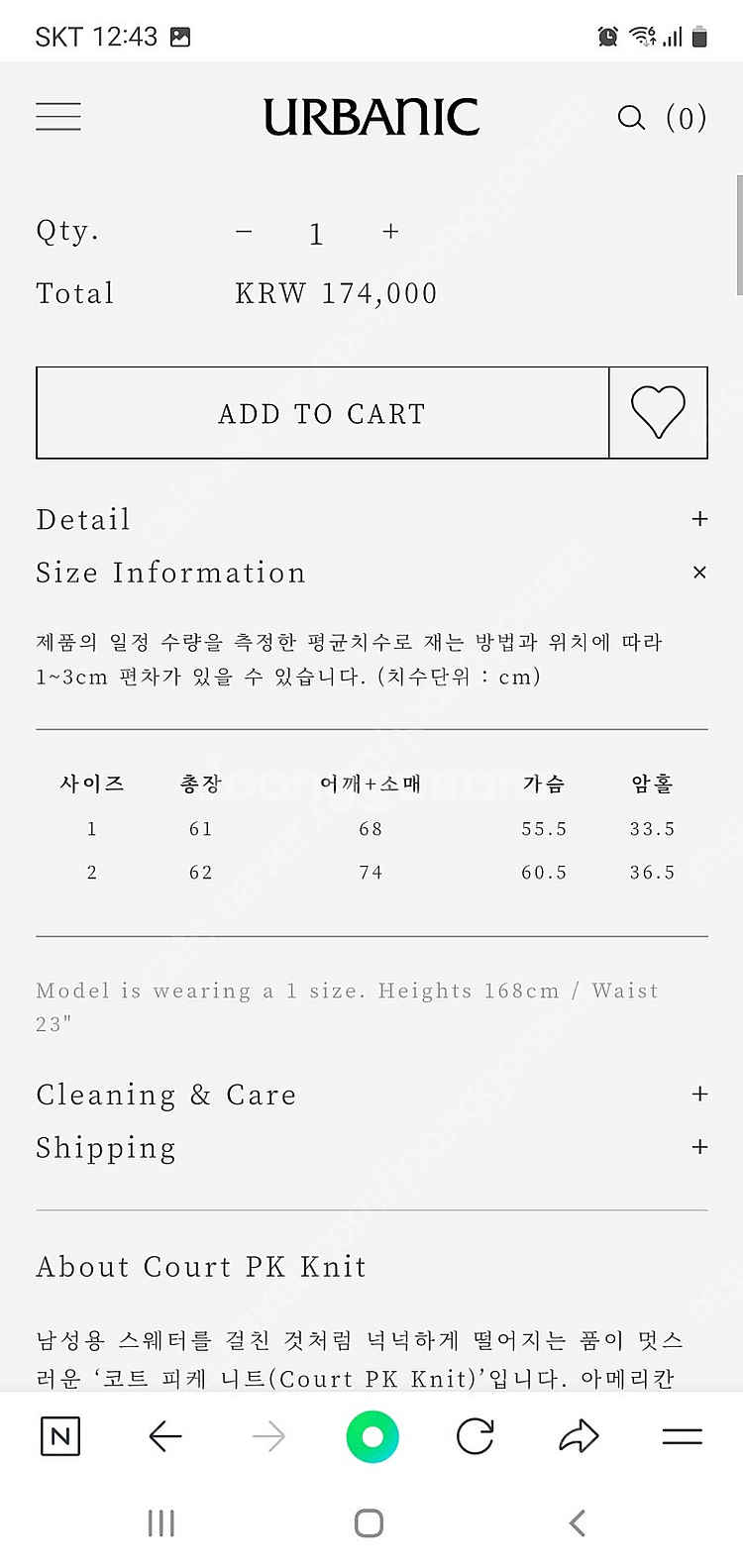Viewport: 743px width, 1568px height.
Task: Reload the current page
Action: pyautogui.click(x=476, y=1436)
